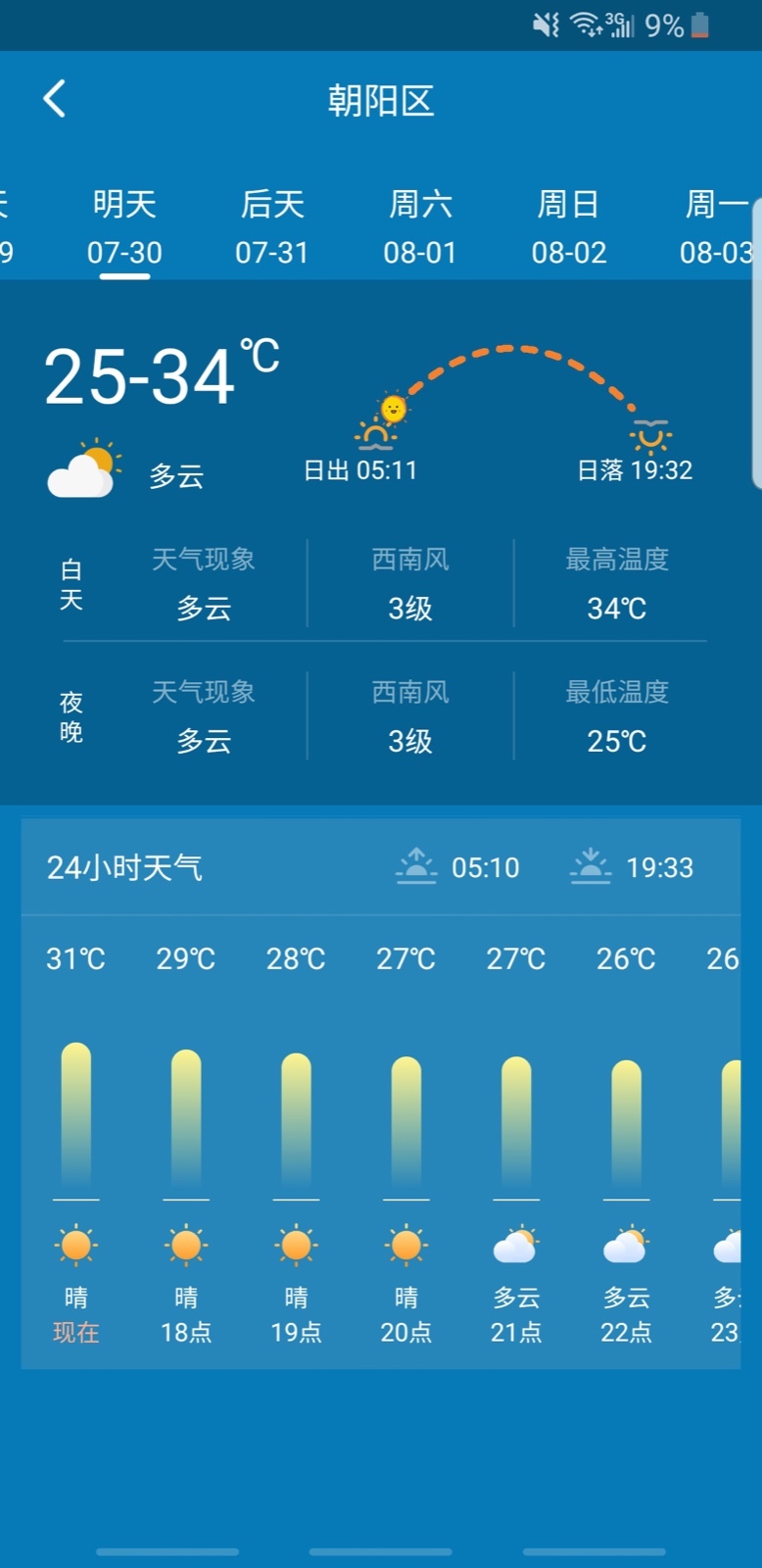Switch to the 后天 07-31 forecast

click(x=272, y=228)
